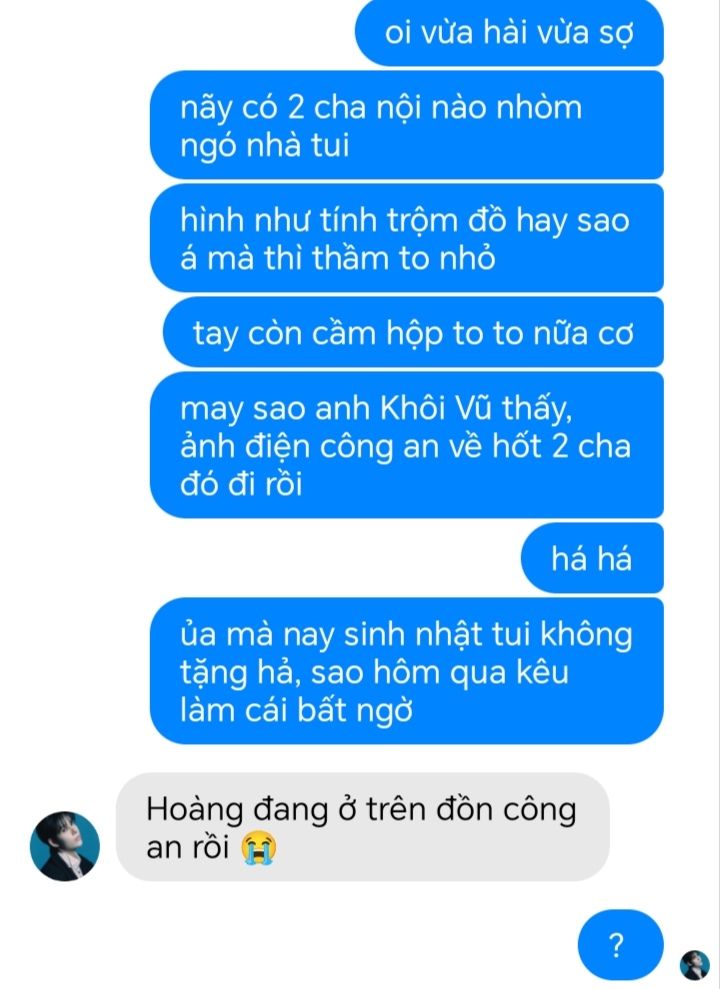Tap the "Hoàng đang ở trên đồn công an rồi" message
720x989 pixels.
click(x=361, y=827)
